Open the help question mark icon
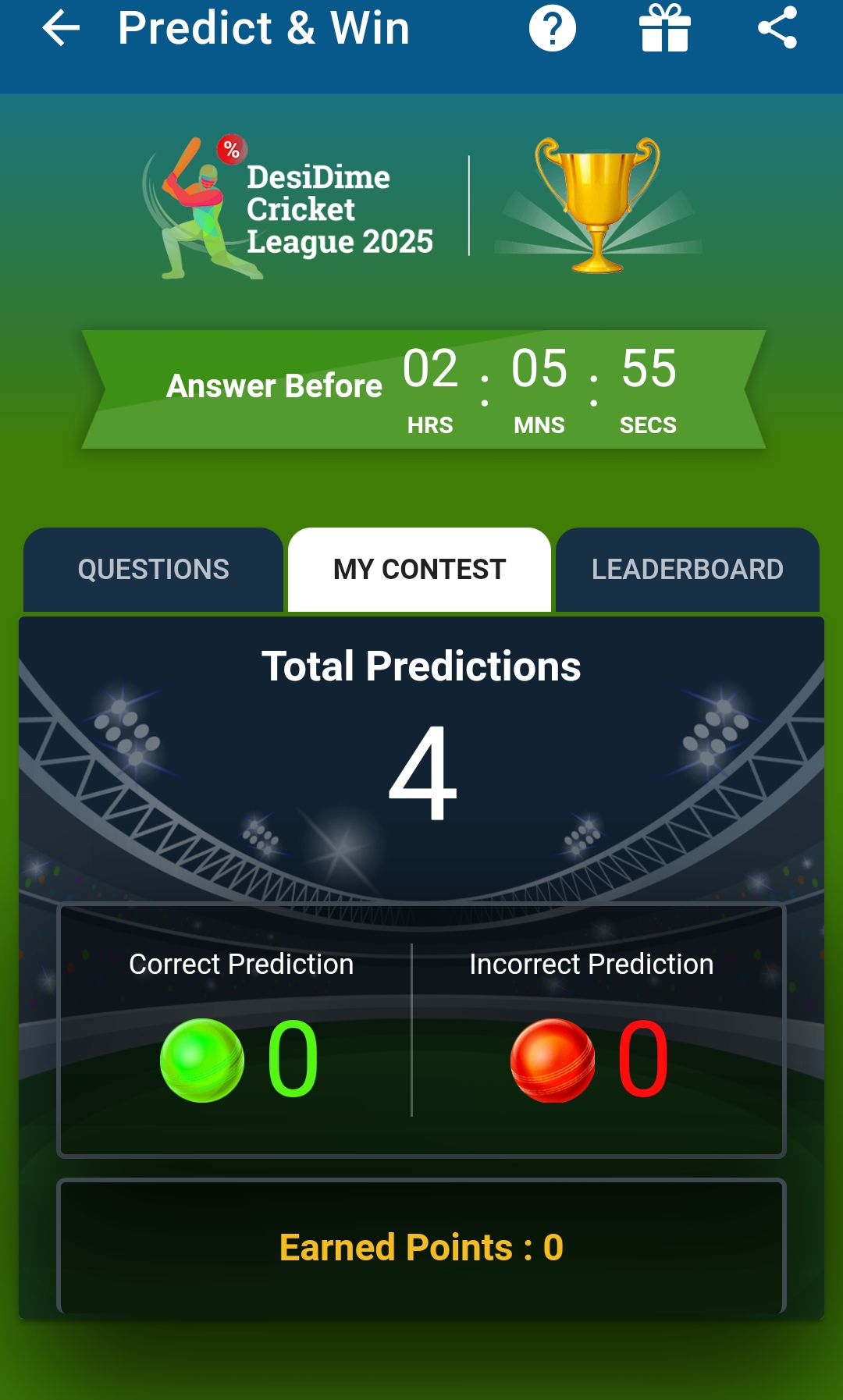The image size is (843, 1400). (x=552, y=29)
